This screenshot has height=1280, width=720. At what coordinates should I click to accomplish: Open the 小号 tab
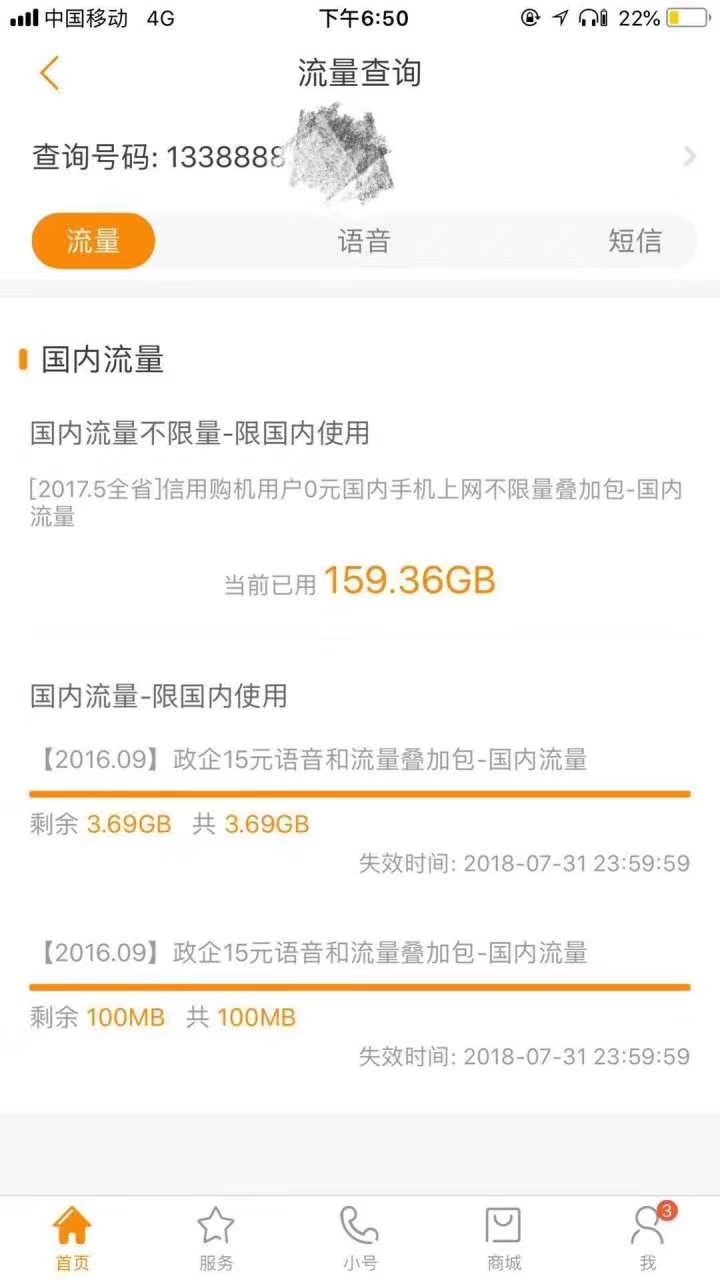pos(360,1238)
